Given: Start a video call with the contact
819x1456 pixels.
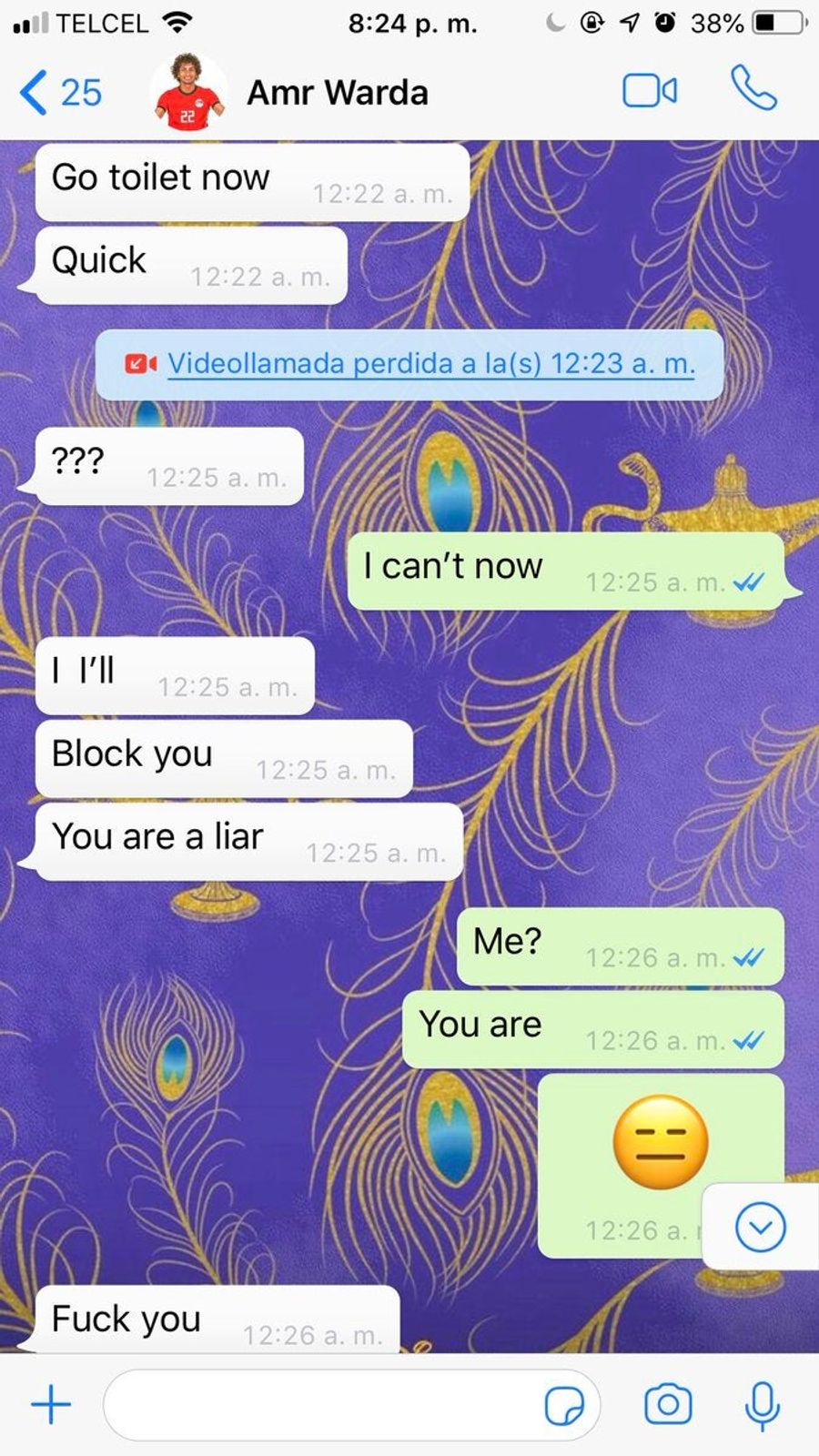Looking at the screenshot, I should coord(649,91).
